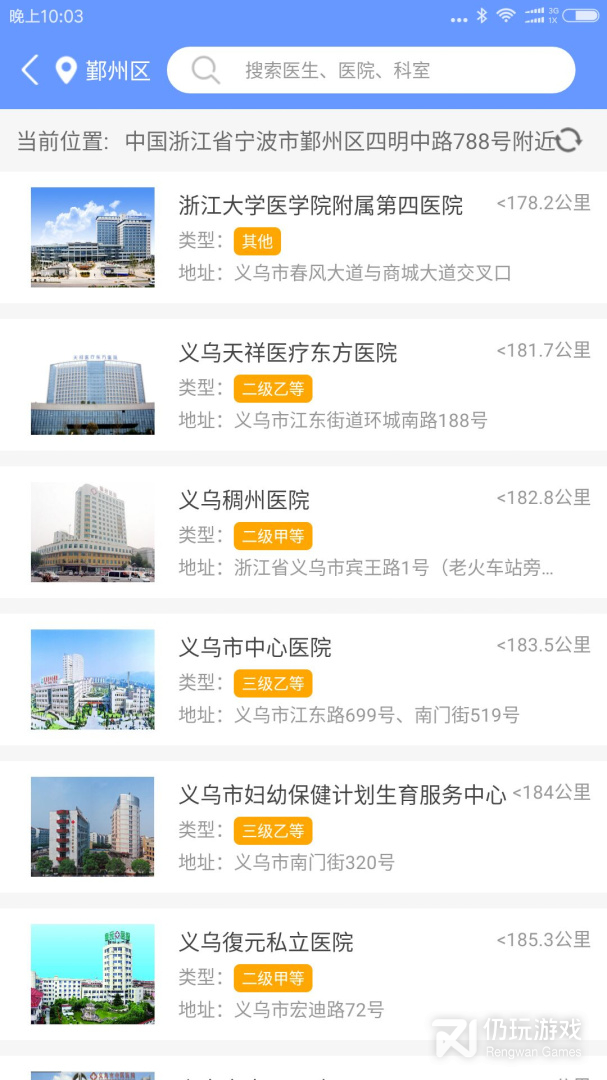Tap the search box for doctors and hospitals
Viewport: 607px width, 1080px height.
pos(371,70)
